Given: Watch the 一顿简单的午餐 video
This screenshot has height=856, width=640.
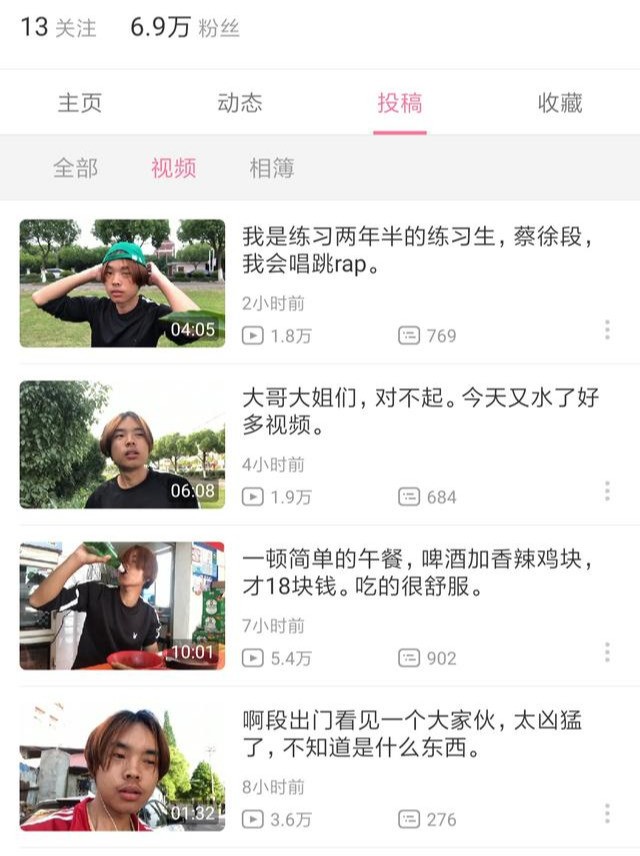Looking at the screenshot, I should [x=122, y=606].
